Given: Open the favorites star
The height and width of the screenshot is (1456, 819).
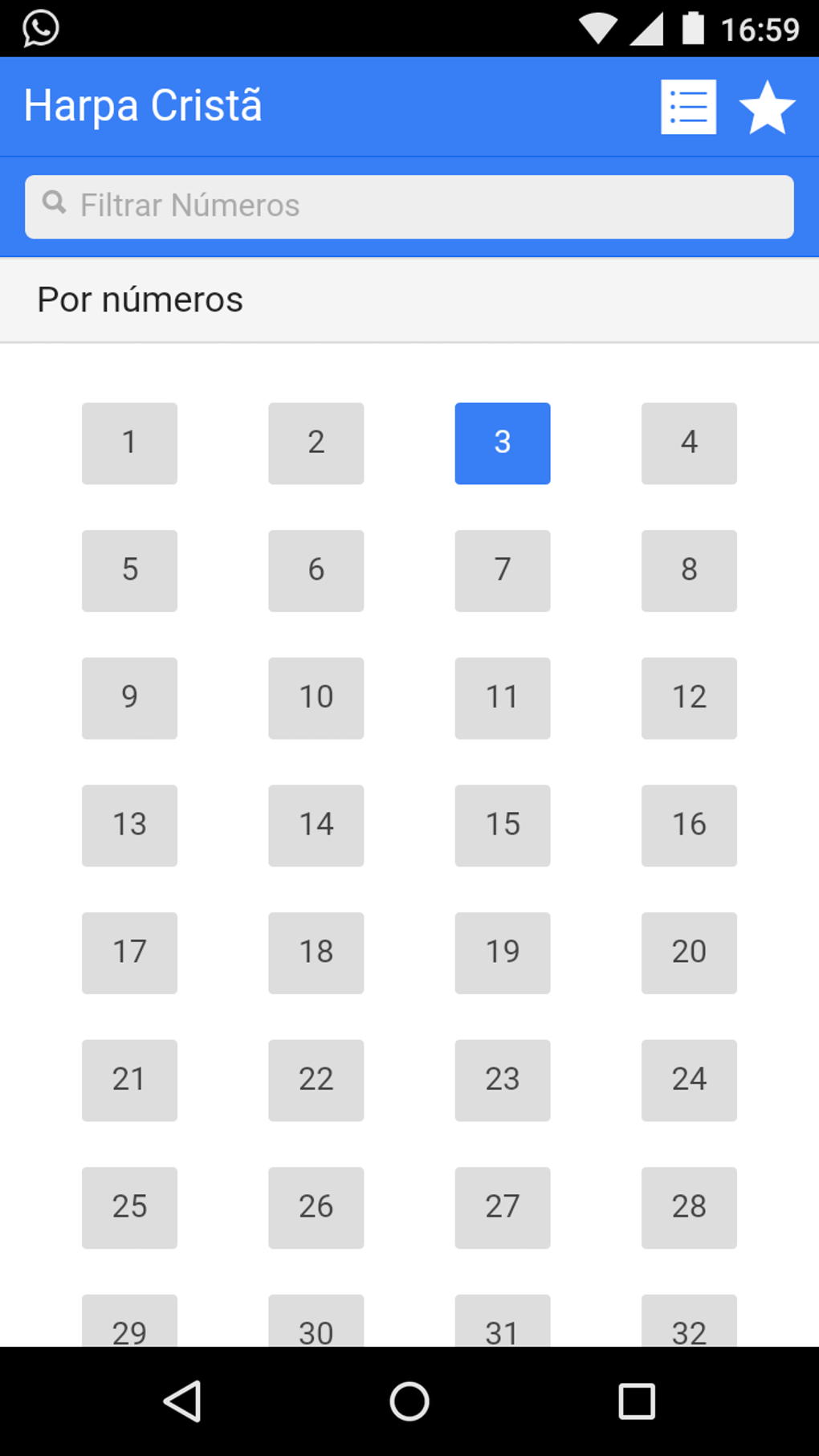Looking at the screenshot, I should [x=767, y=107].
